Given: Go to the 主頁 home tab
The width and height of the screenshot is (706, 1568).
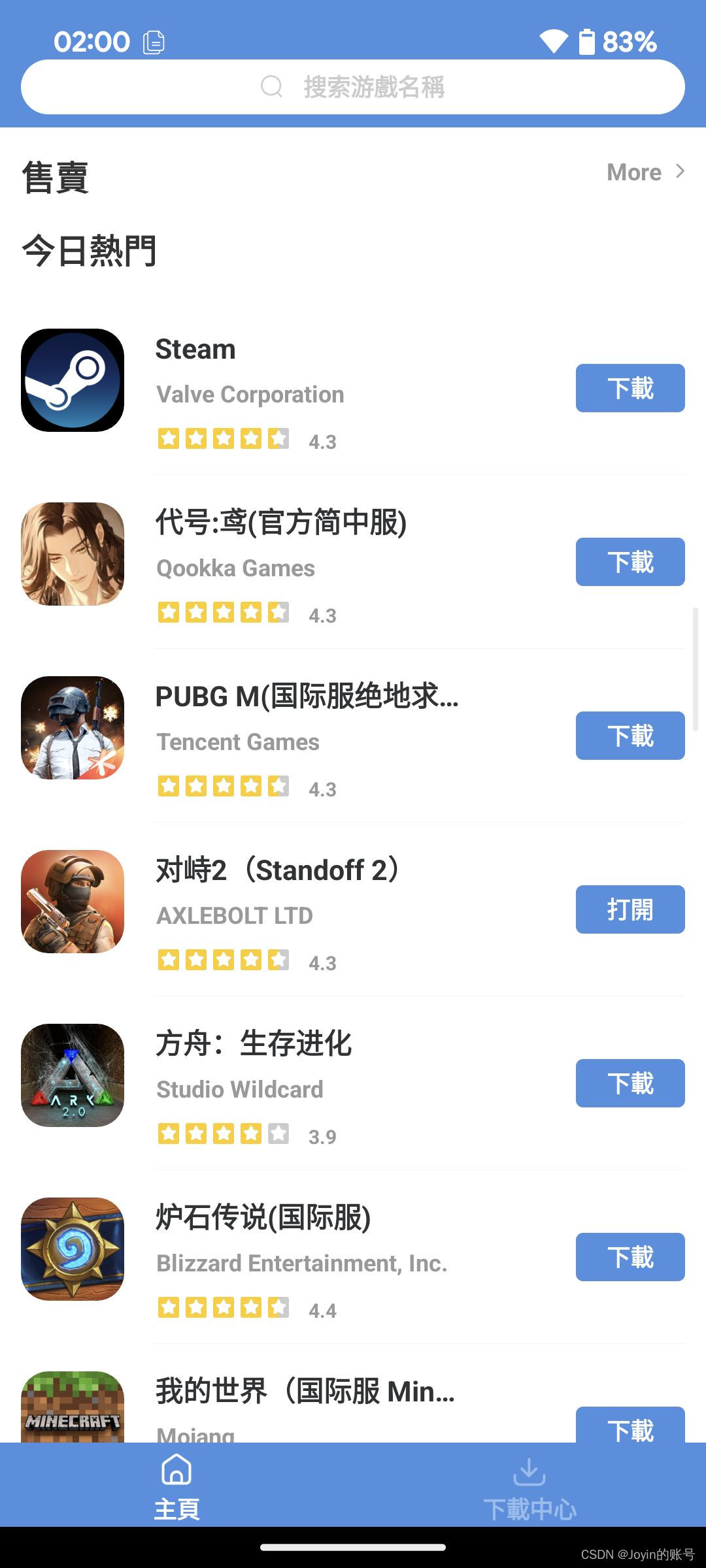Looking at the screenshot, I should click(x=176, y=1487).
